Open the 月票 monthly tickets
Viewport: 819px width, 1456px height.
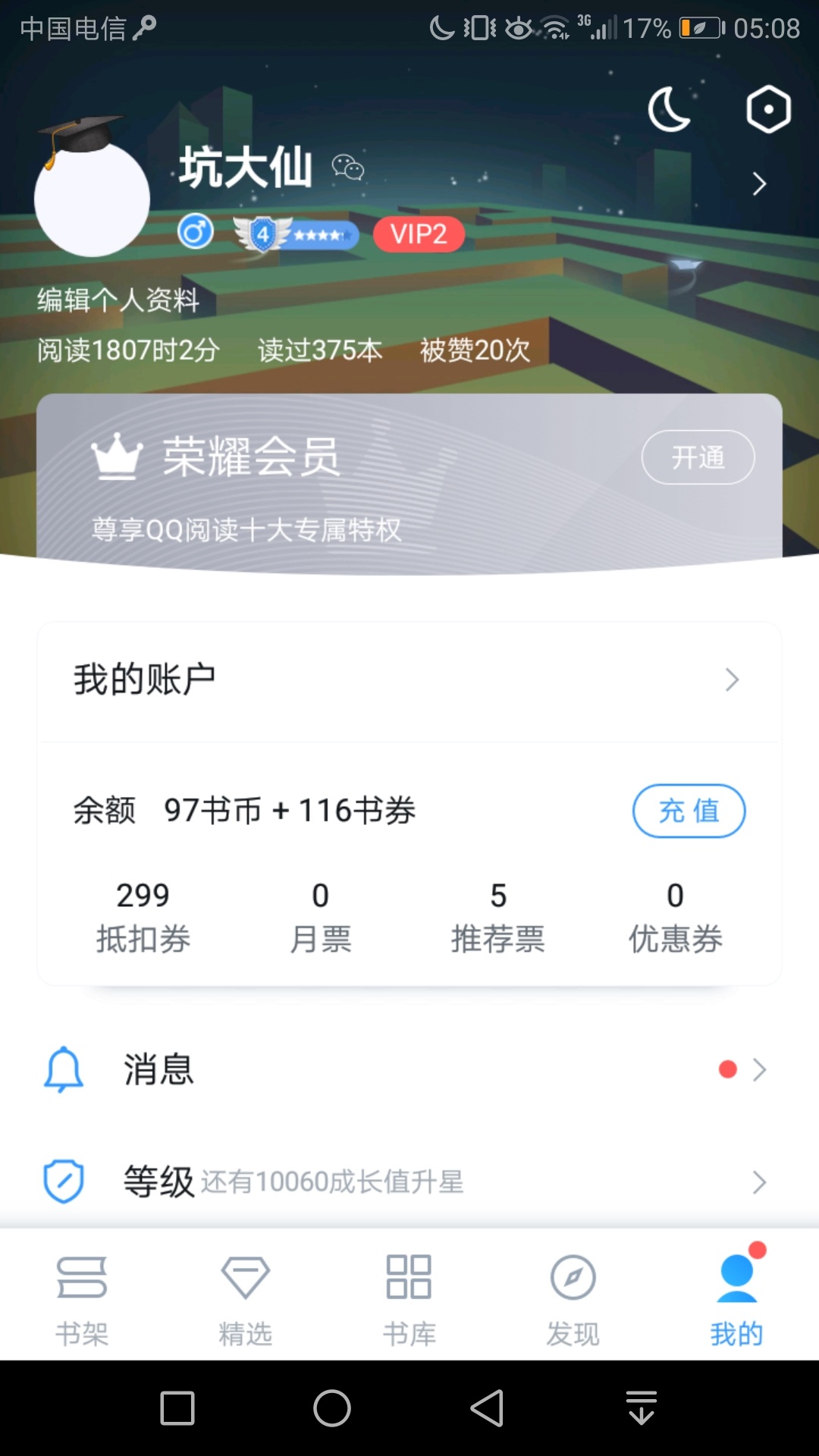(320, 916)
